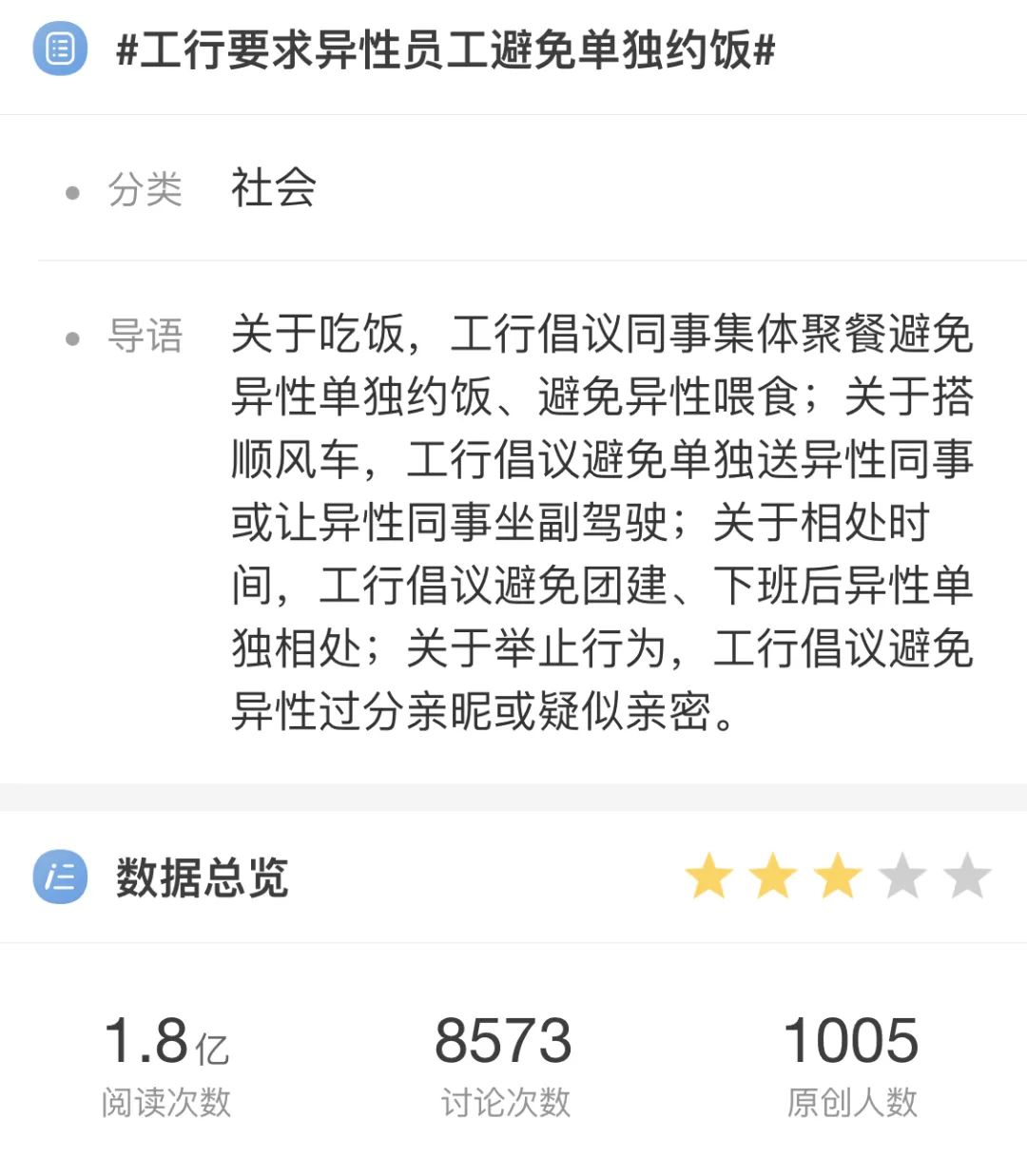Click the fourth gray star
1027x1176 pixels.
(900, 875)
